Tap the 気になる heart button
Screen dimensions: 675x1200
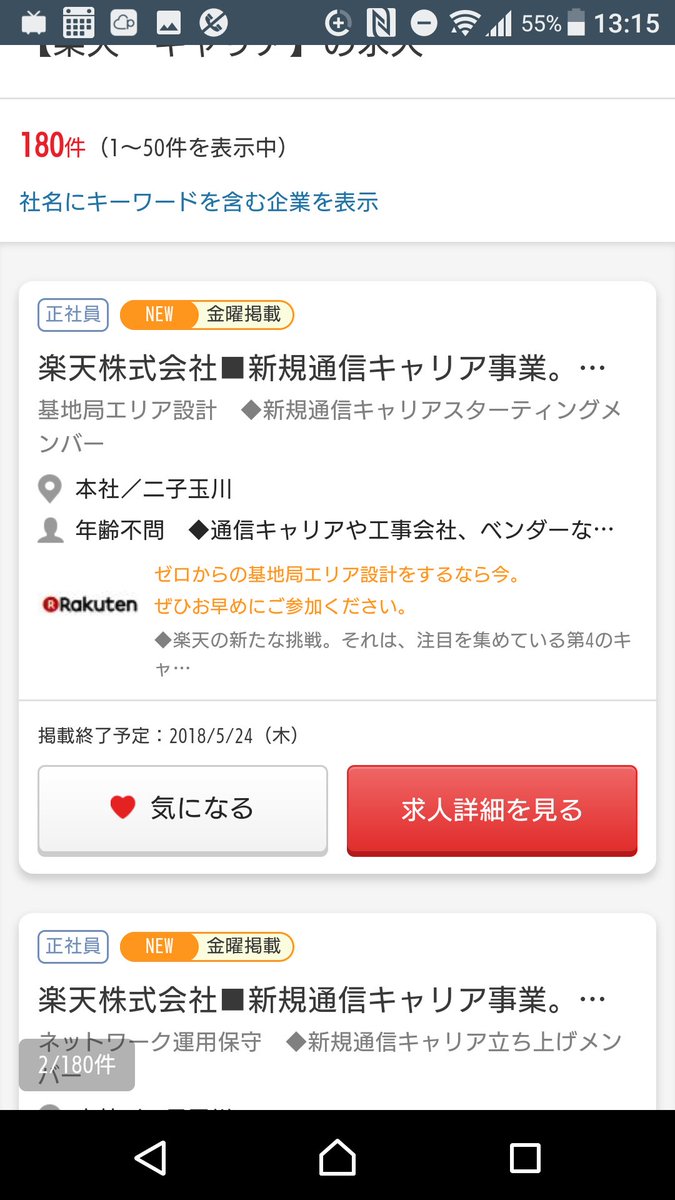pos(183,809)
